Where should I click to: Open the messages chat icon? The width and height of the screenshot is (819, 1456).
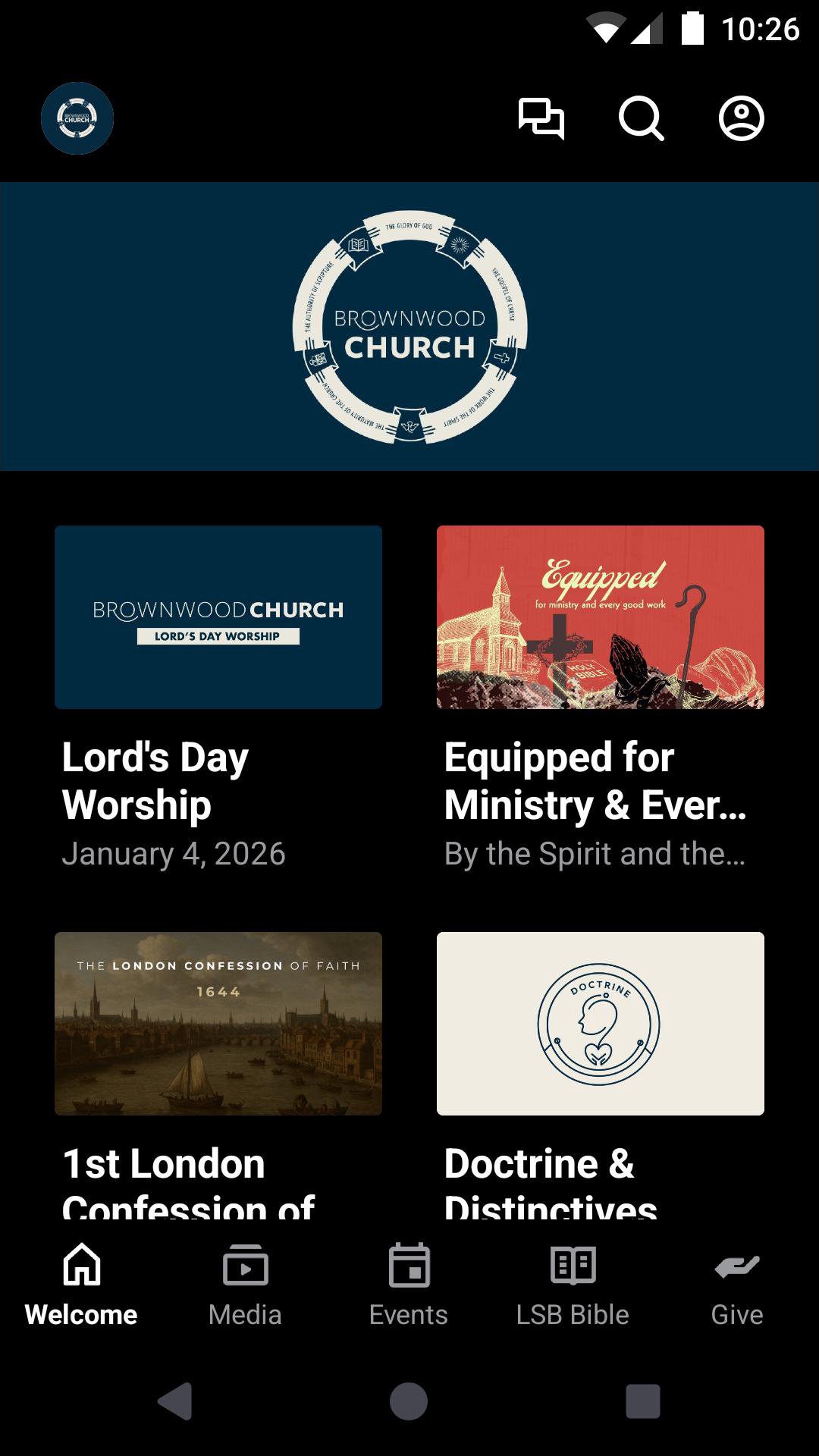click(x=541, y=118)
